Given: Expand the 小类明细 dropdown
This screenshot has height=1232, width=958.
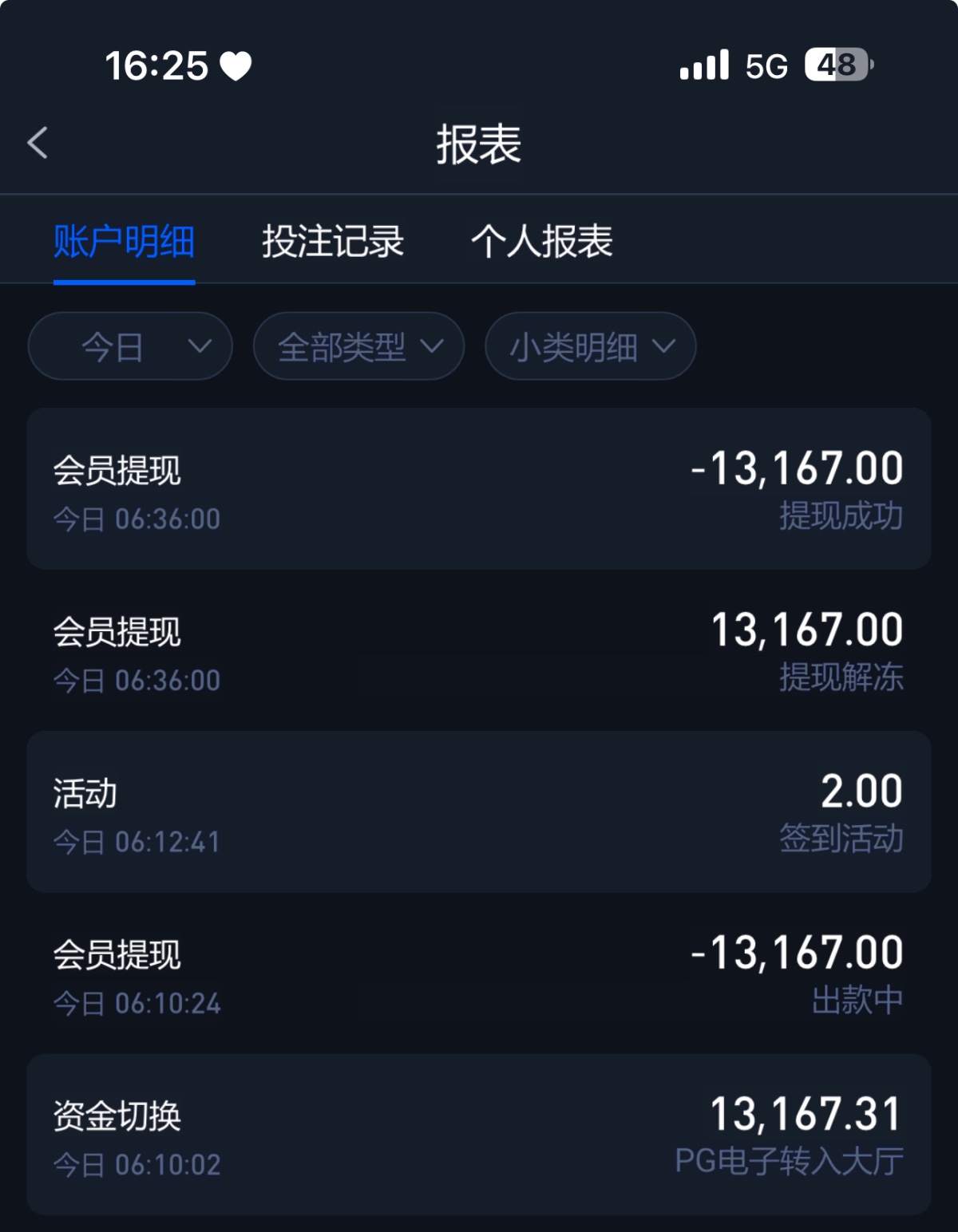Looking at the screenshot, I should (x=590, y=346).
